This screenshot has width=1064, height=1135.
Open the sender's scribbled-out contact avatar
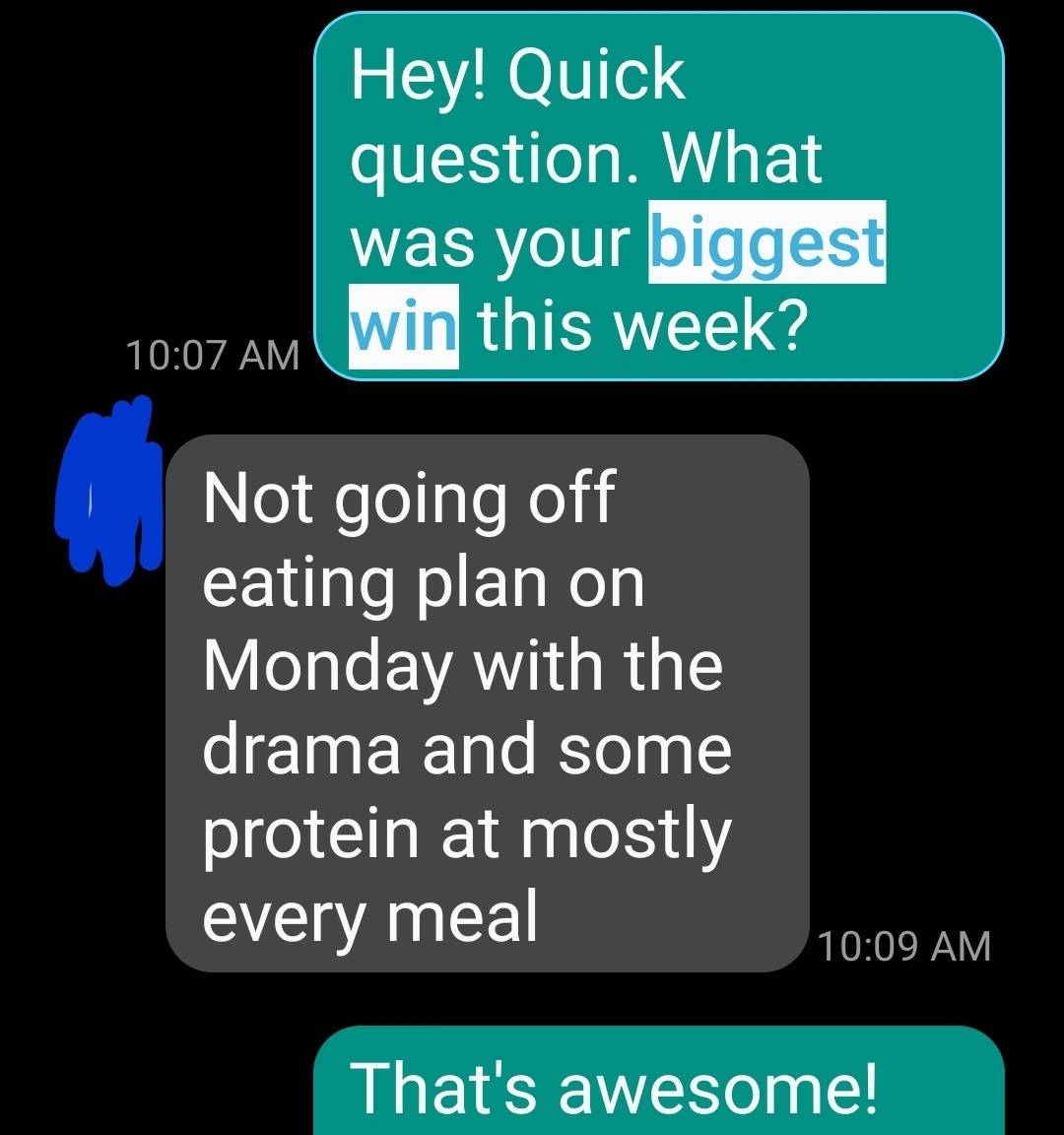coord(108,489)
